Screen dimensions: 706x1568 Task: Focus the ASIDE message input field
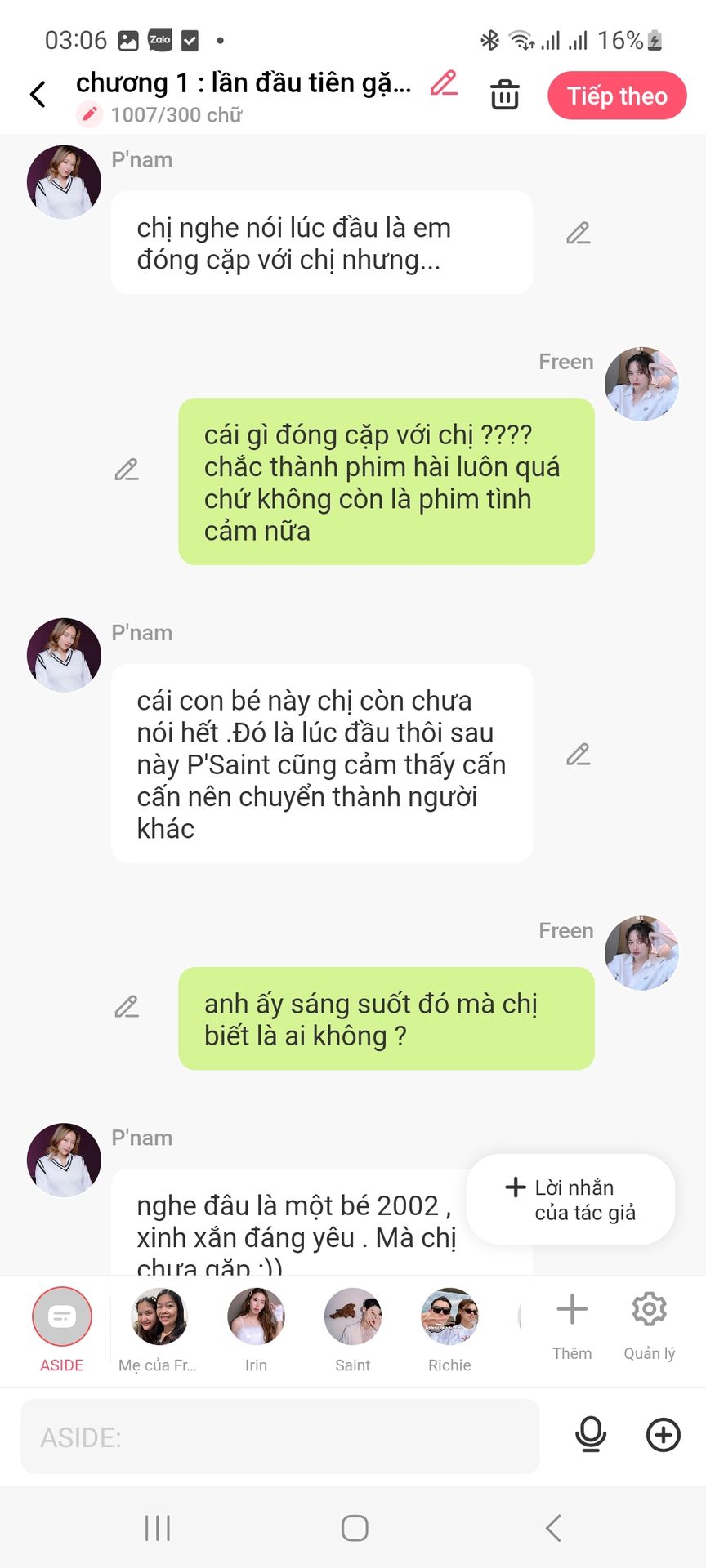280,1437
